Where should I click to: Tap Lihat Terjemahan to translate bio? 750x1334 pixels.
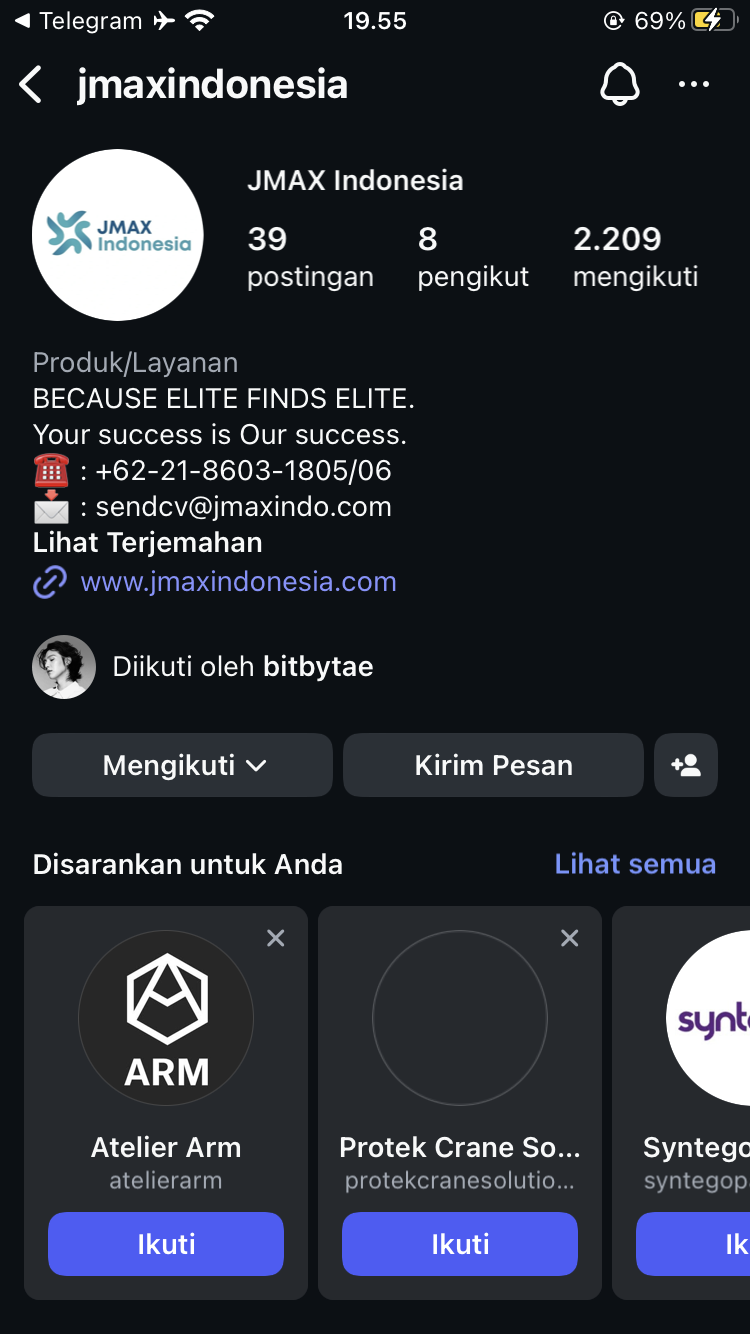click(147, 543)
